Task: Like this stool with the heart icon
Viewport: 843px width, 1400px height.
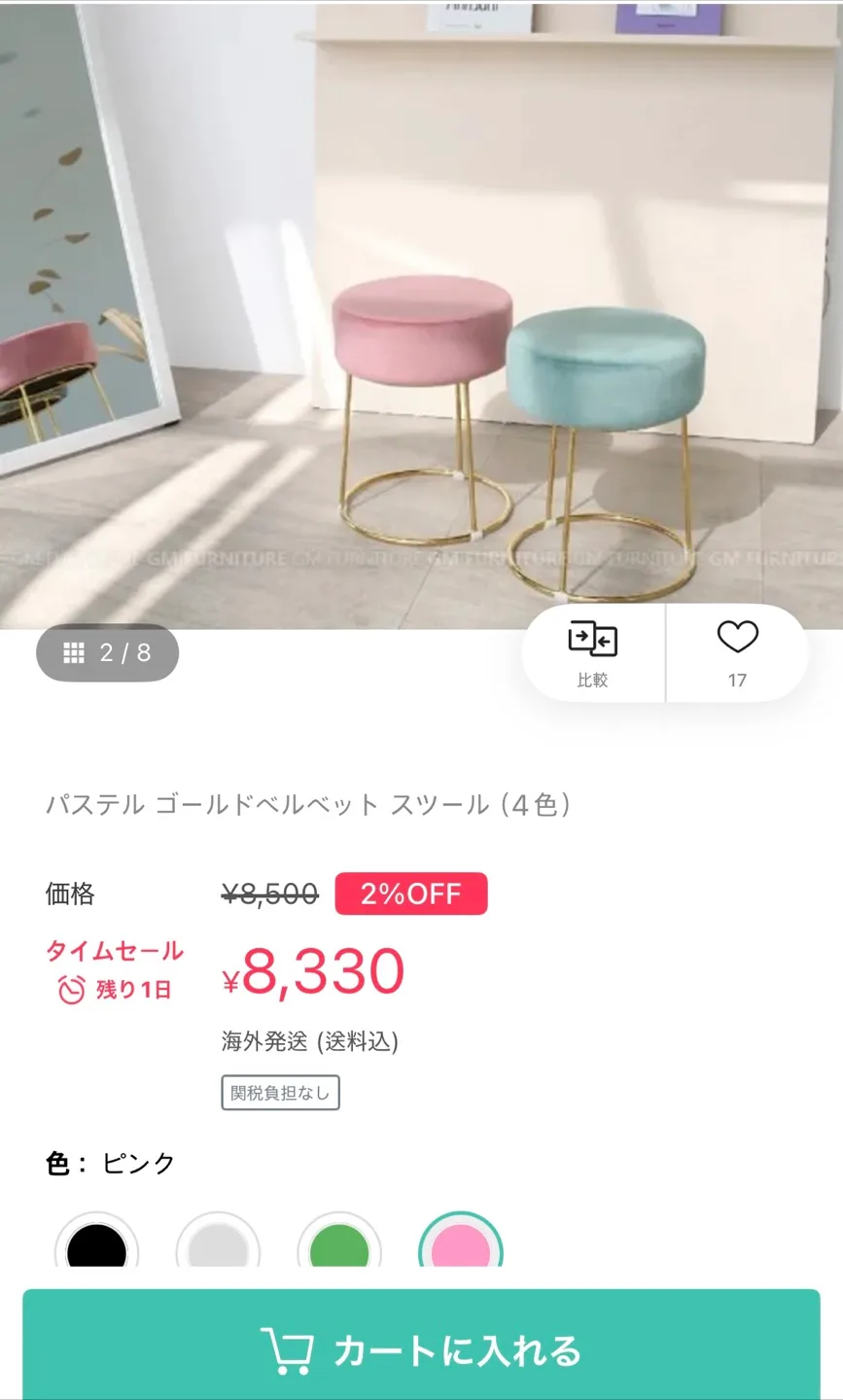Action: click(737, 651)
